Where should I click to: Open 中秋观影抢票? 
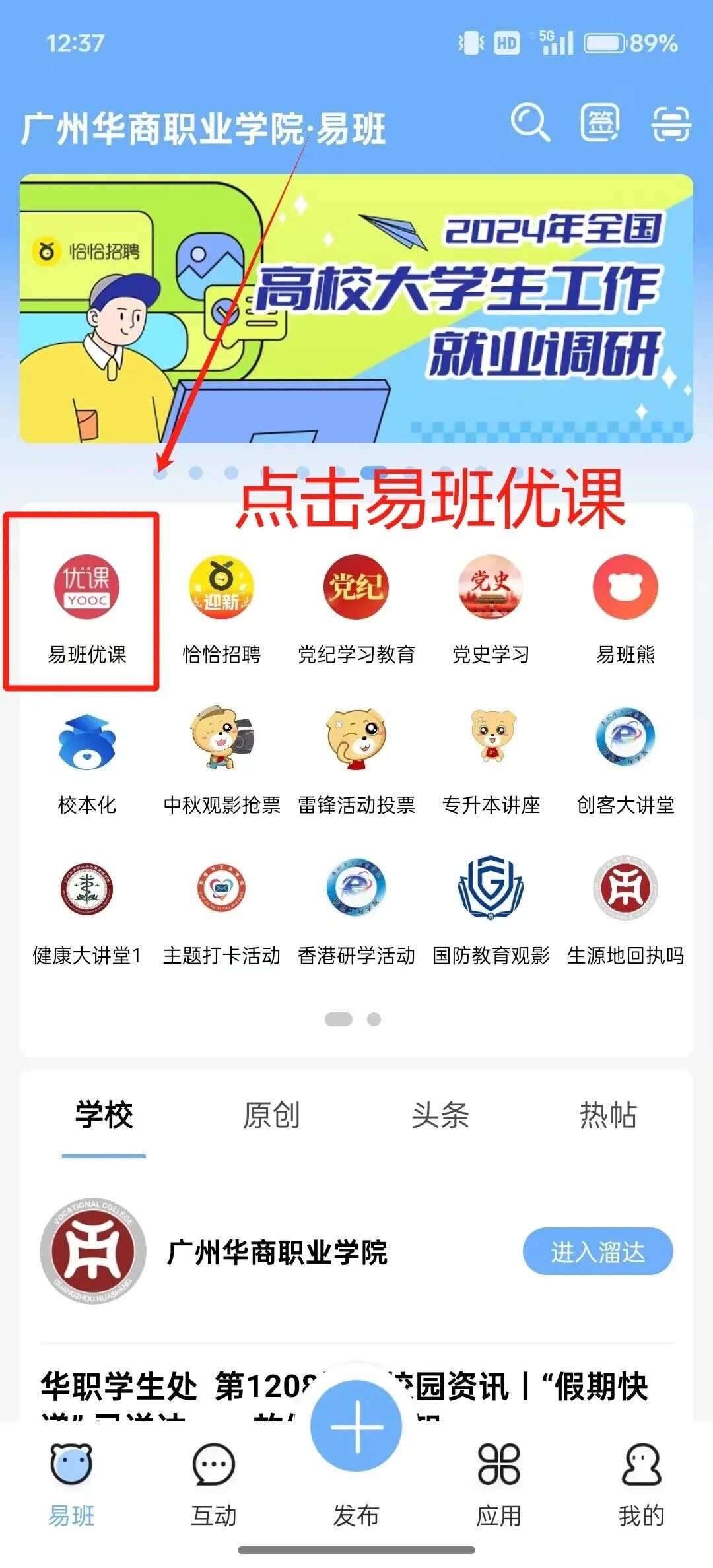[x=222, y=758]
